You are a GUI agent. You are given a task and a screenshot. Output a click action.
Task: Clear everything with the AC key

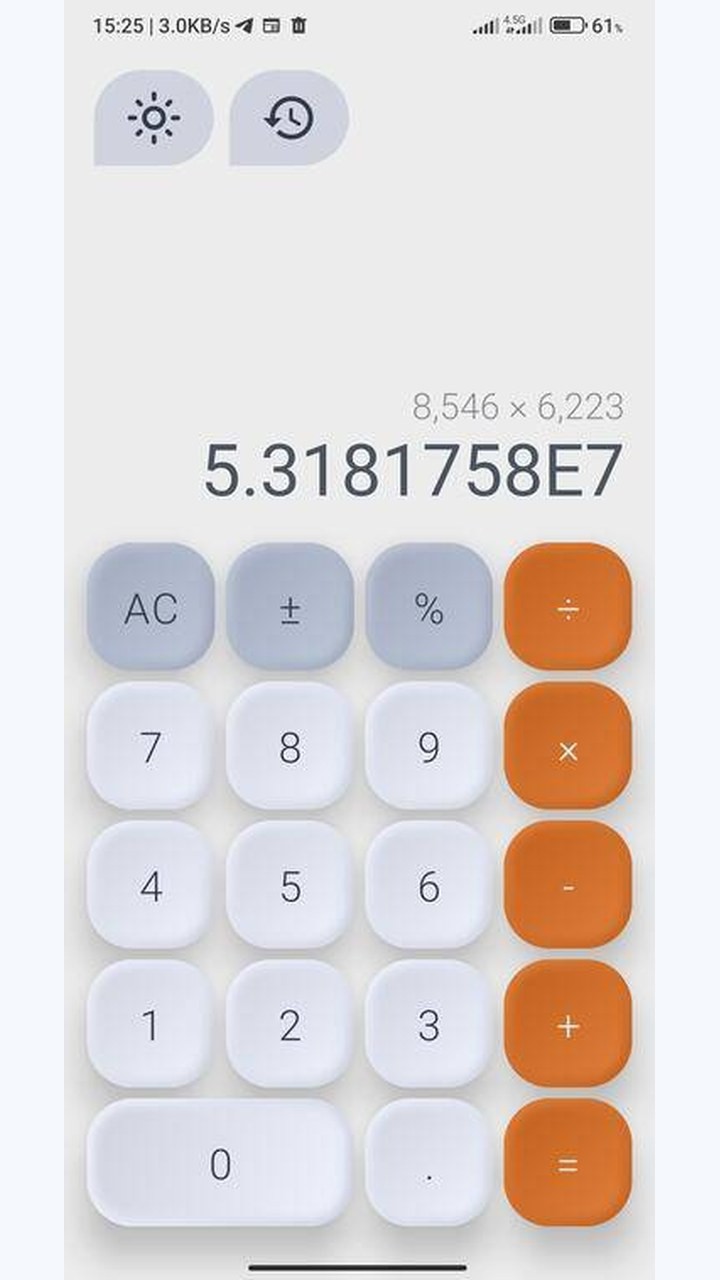(x=151, y=607)
